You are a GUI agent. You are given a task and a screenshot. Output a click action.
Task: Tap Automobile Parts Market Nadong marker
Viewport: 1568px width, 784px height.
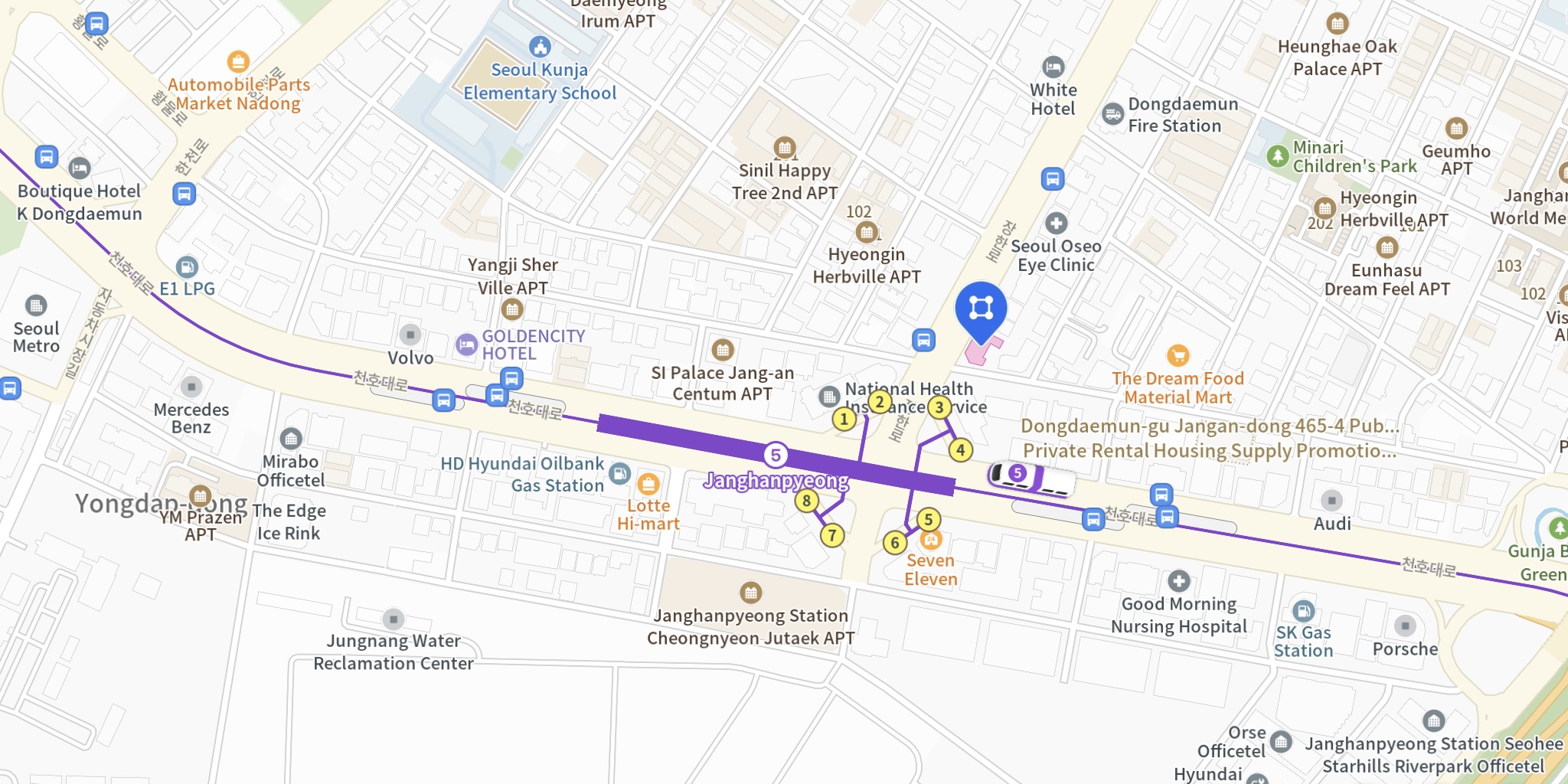pos(238,61)
